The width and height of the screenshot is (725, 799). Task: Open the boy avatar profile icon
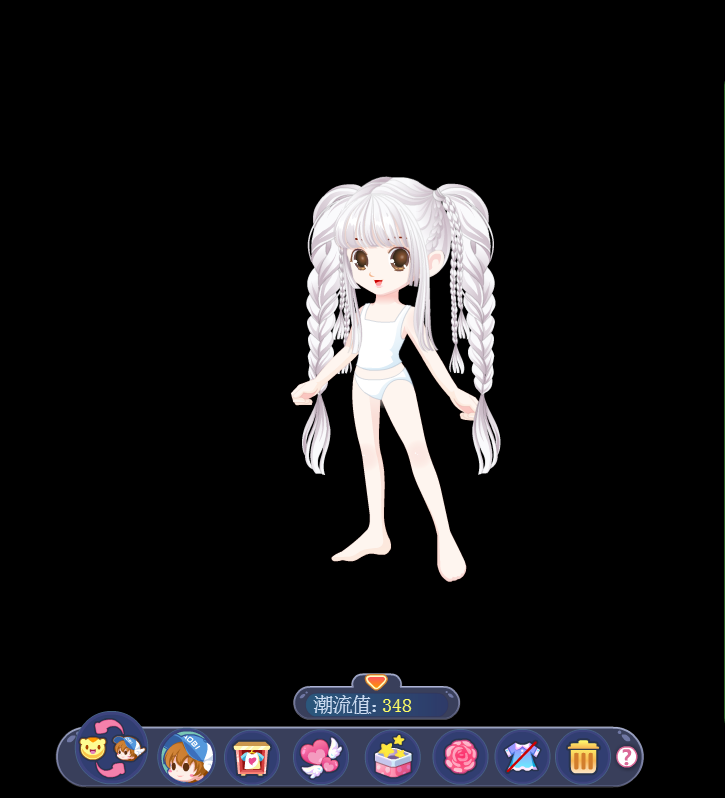(186, 758)
